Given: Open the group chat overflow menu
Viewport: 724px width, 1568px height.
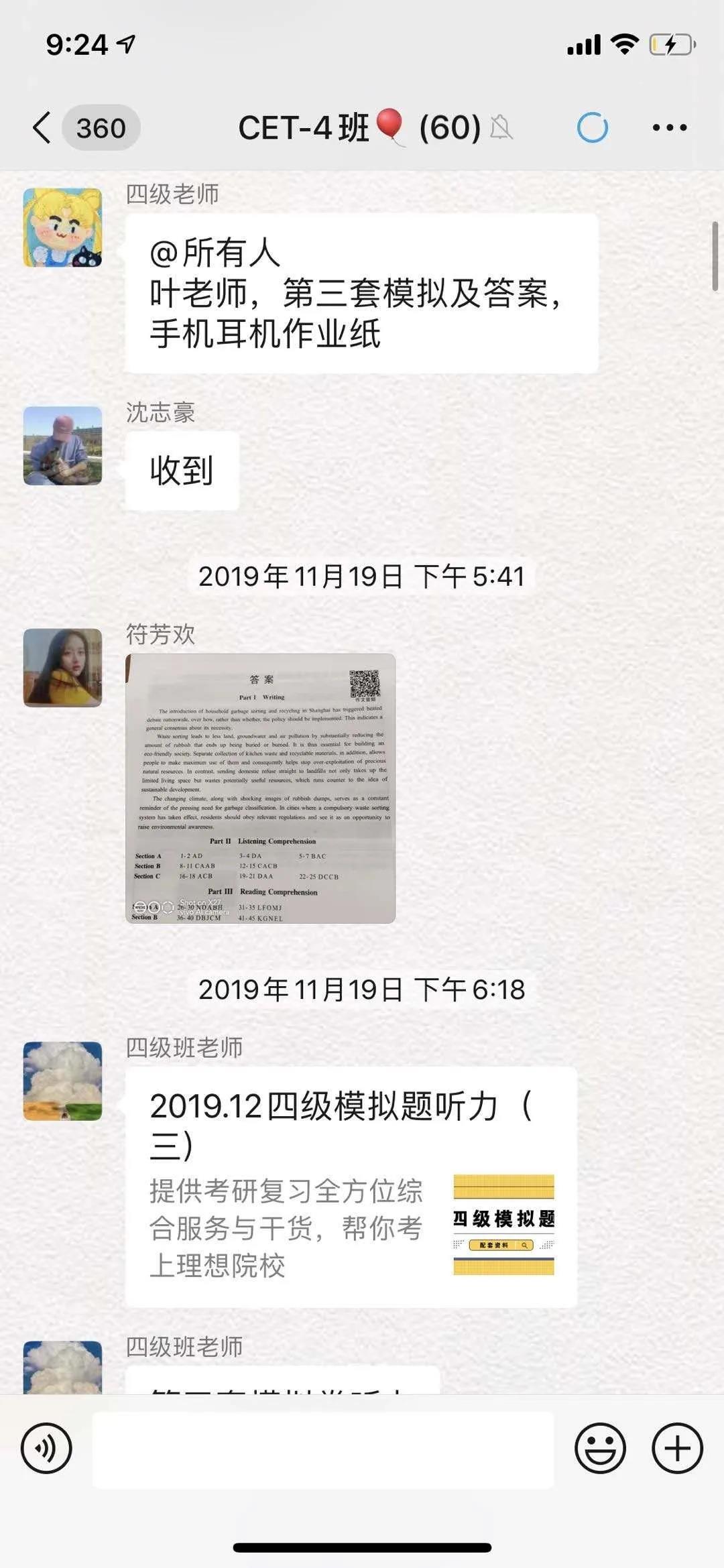Looking at the screenshot, I should coord(670,127).
